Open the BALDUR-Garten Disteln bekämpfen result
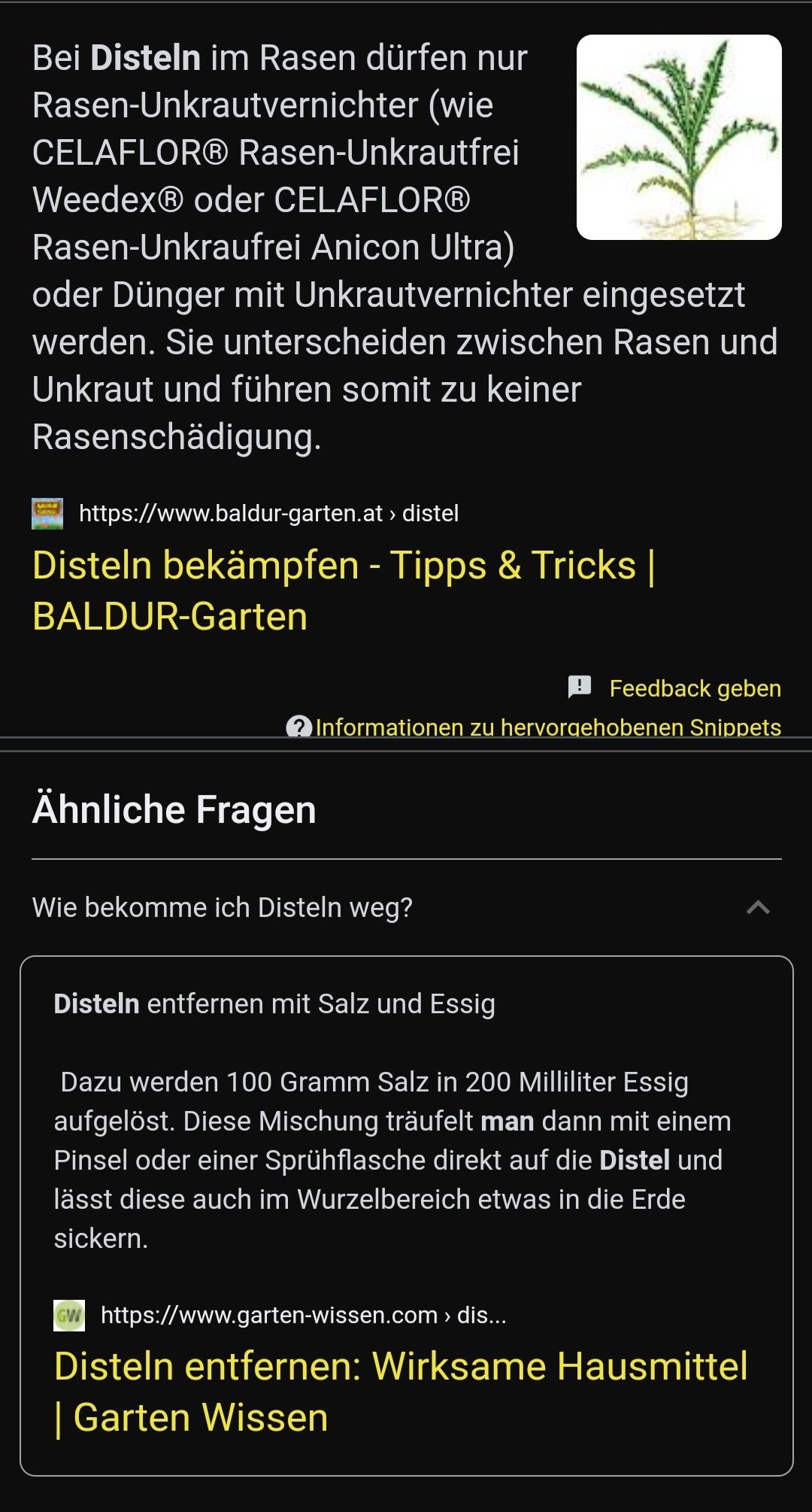 [x=343, y=591]
